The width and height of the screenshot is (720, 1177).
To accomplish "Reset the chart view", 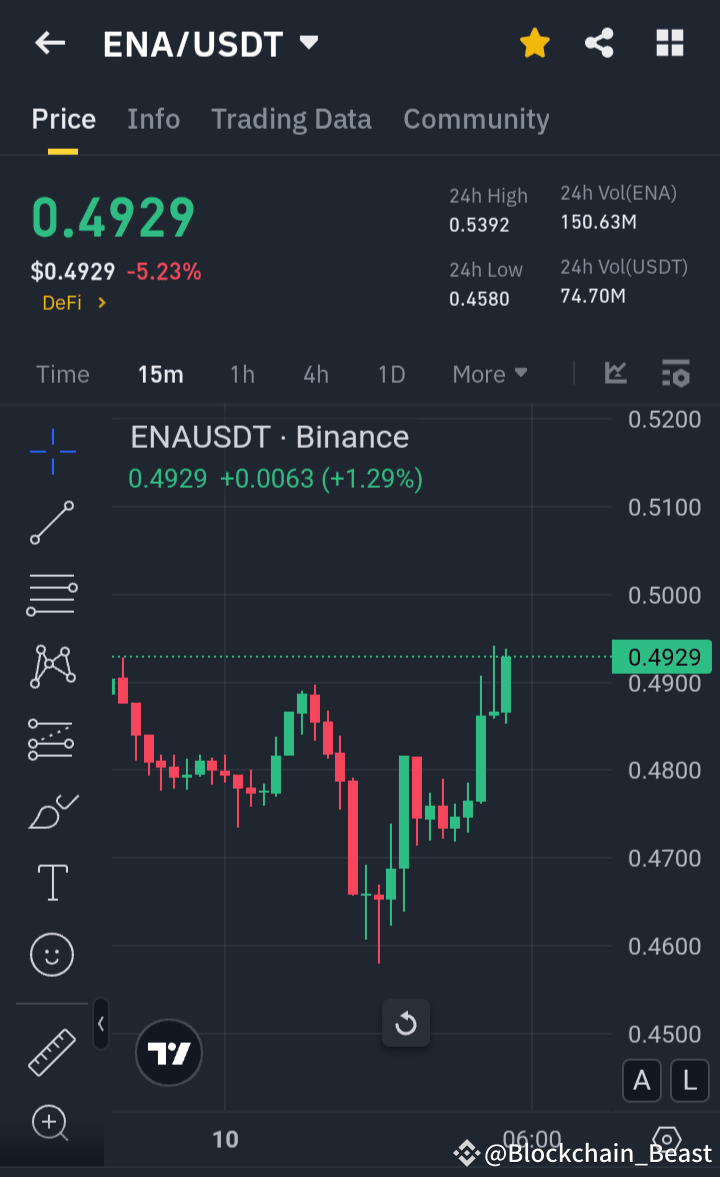I will [405, 1022].
